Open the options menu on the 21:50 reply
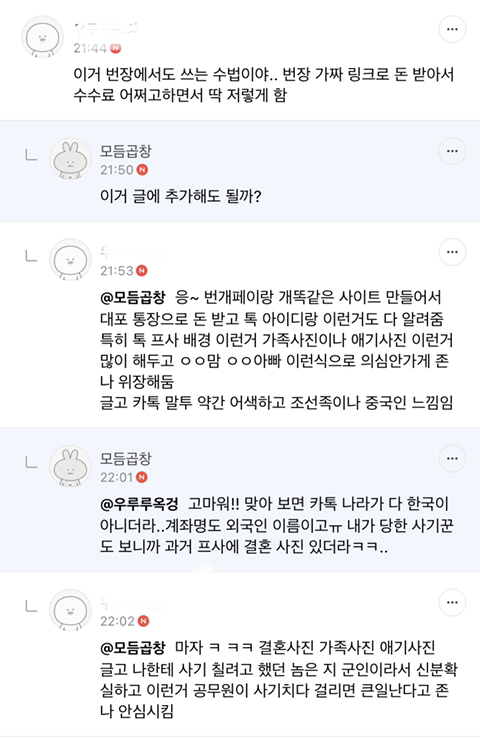480x738 pixels. pos(452,151)
